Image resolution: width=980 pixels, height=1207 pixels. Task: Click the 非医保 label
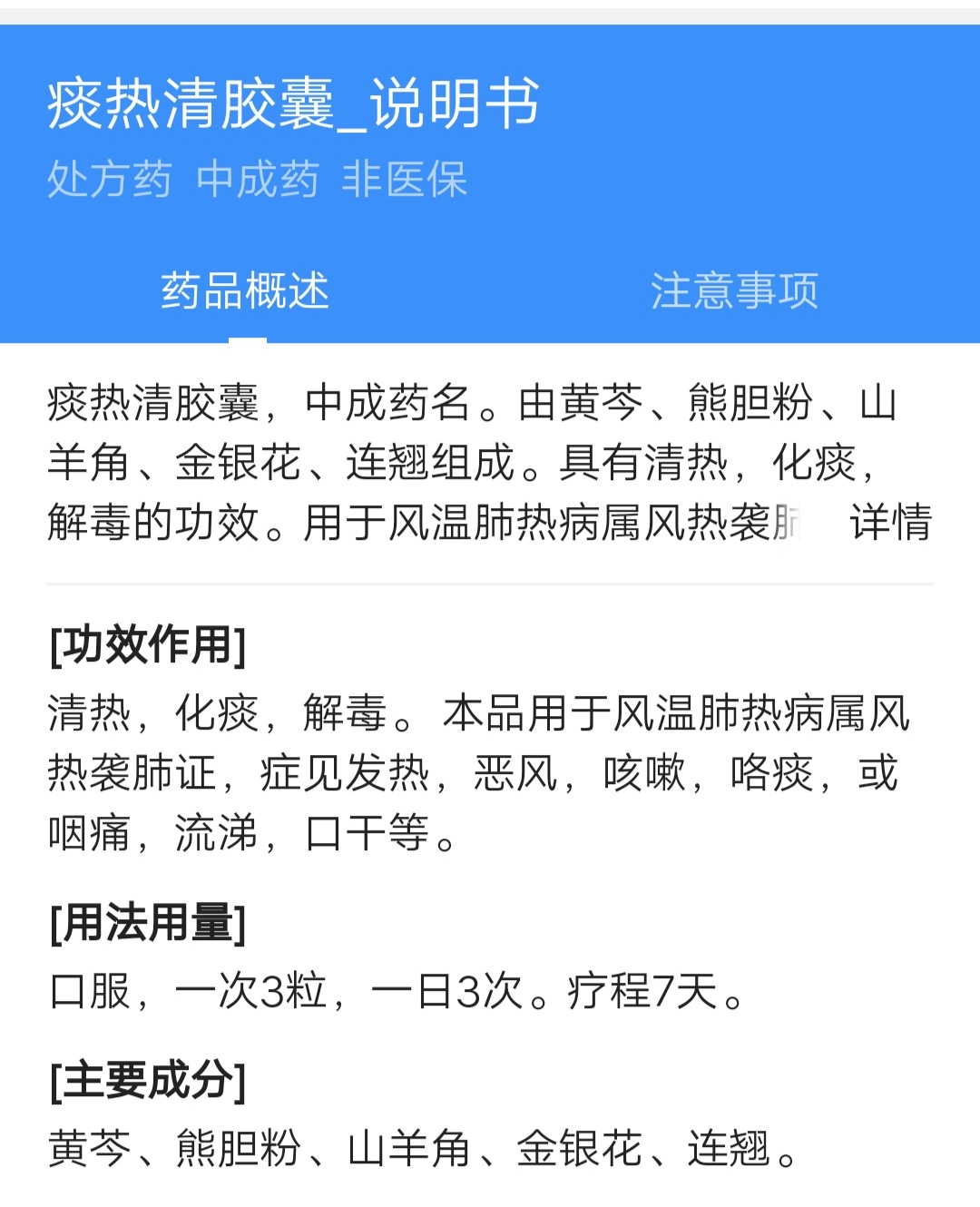[406, 181]
